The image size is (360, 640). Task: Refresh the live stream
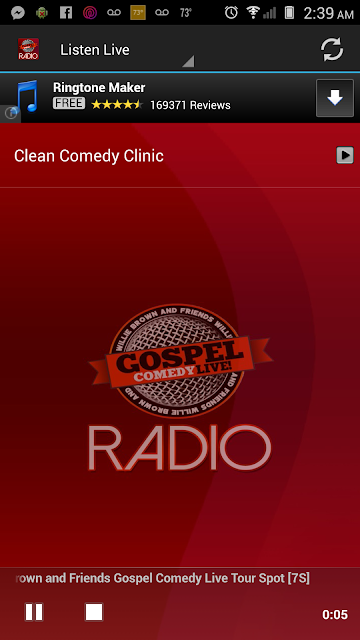point(331,49)
